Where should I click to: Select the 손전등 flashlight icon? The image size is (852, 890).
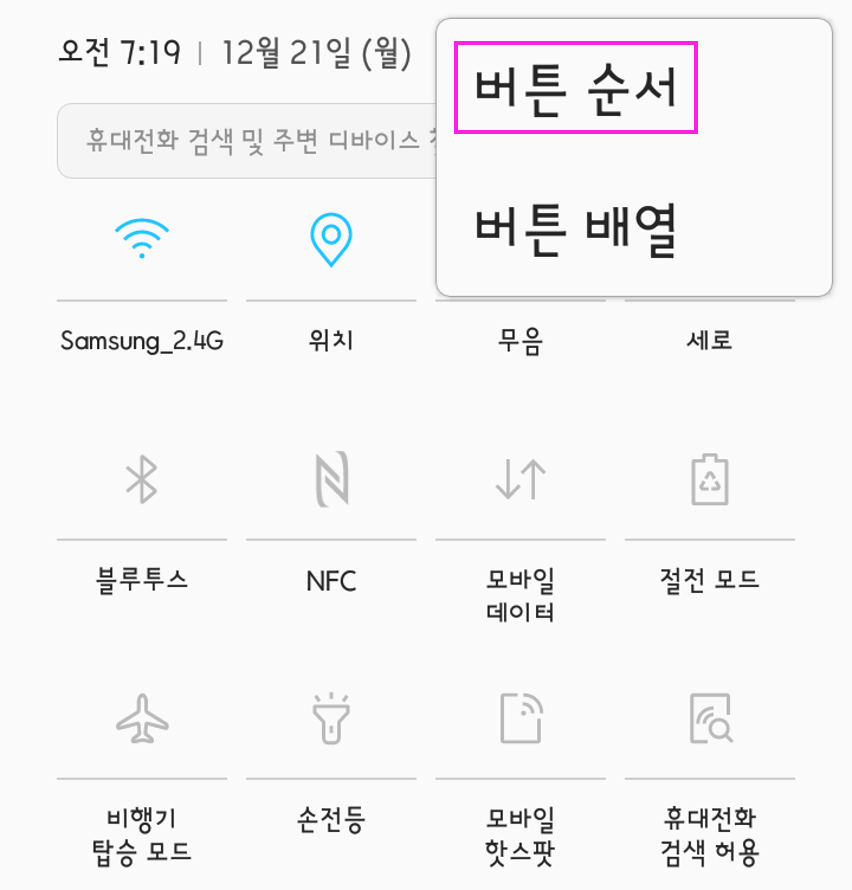point(331,722)
